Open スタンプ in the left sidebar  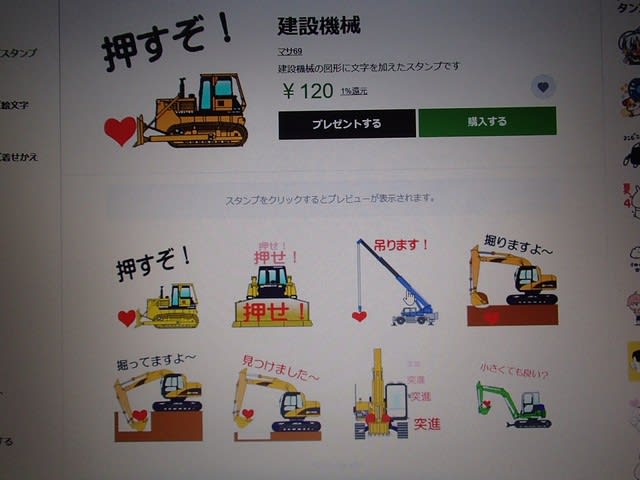[18, 52]
